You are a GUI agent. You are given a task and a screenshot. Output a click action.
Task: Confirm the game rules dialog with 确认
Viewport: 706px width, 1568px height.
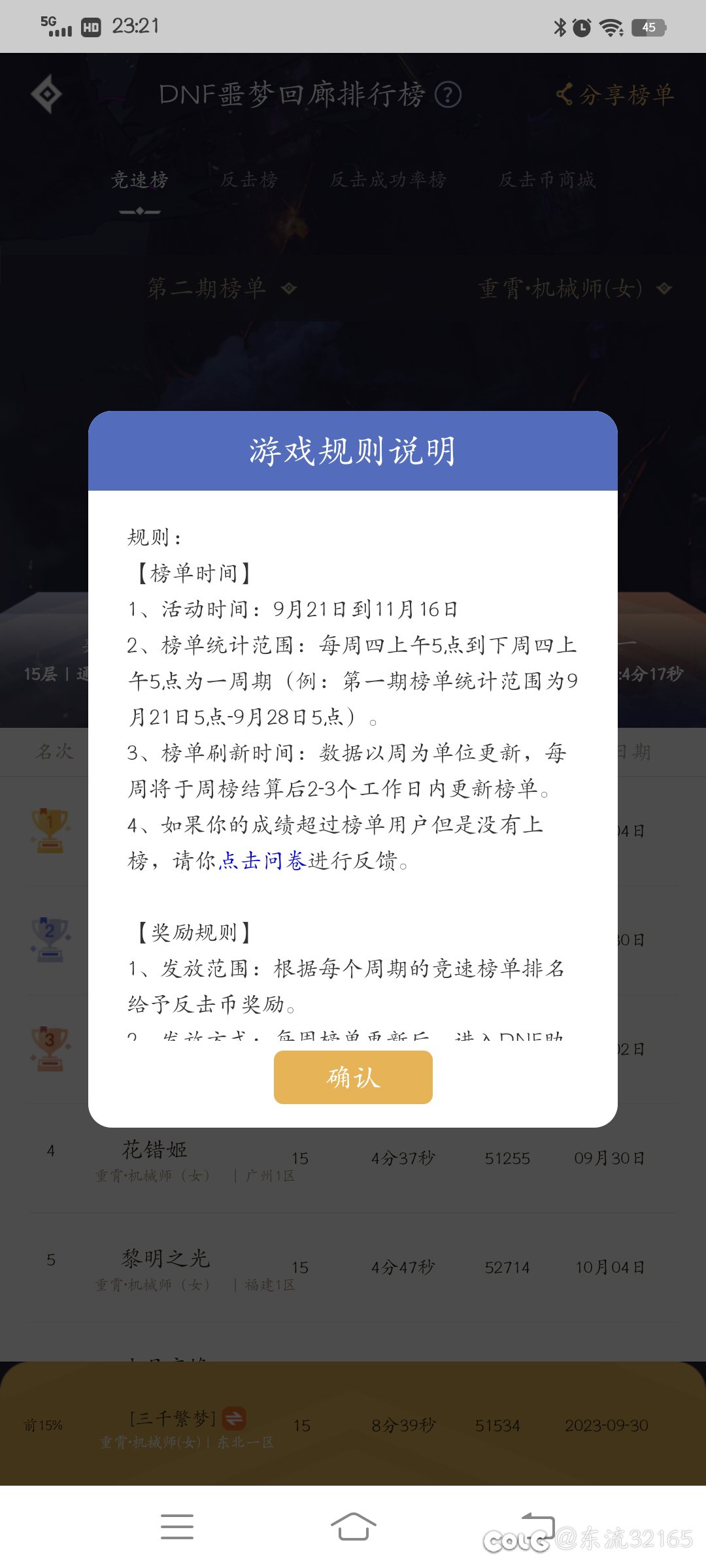(x=353, y=1077)
